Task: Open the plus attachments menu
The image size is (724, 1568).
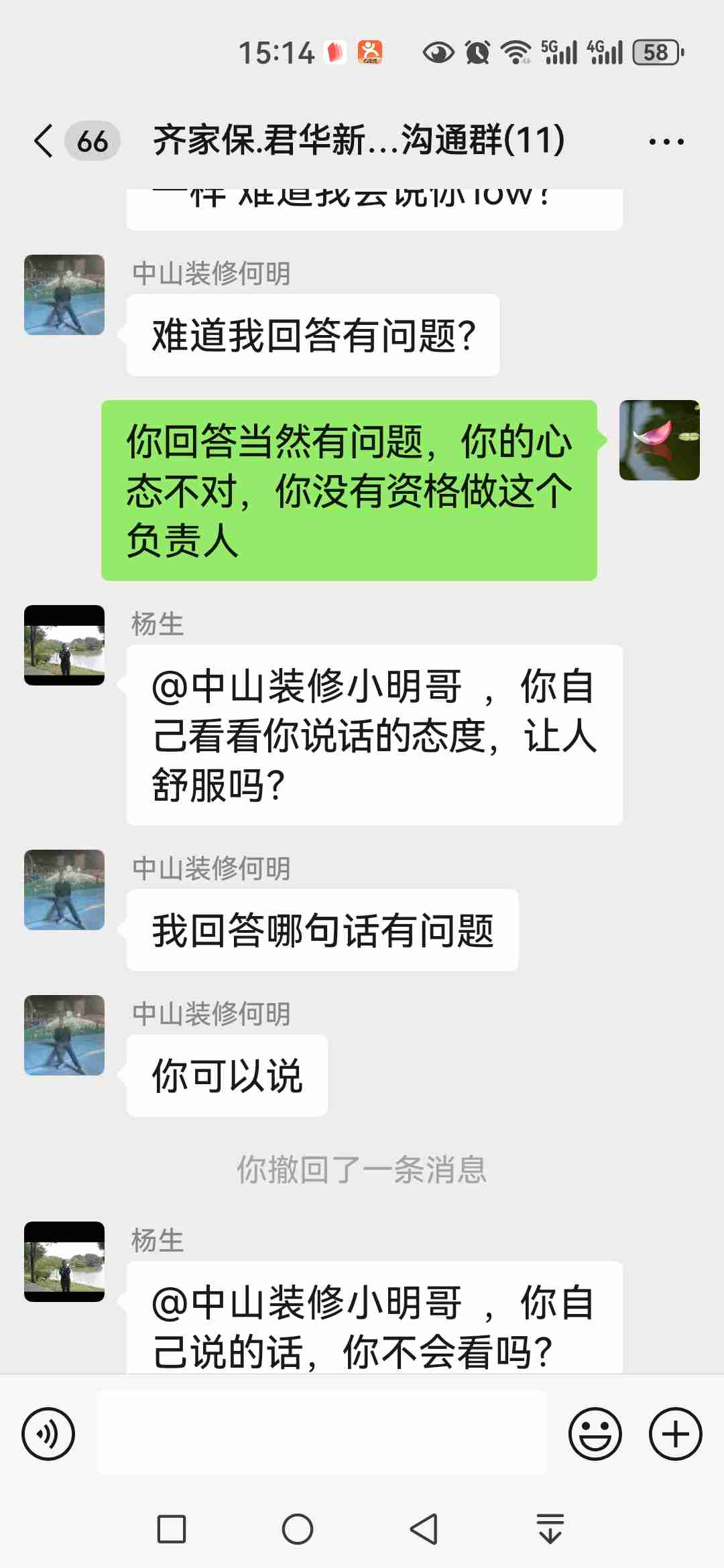Action: coord(675,1434)
